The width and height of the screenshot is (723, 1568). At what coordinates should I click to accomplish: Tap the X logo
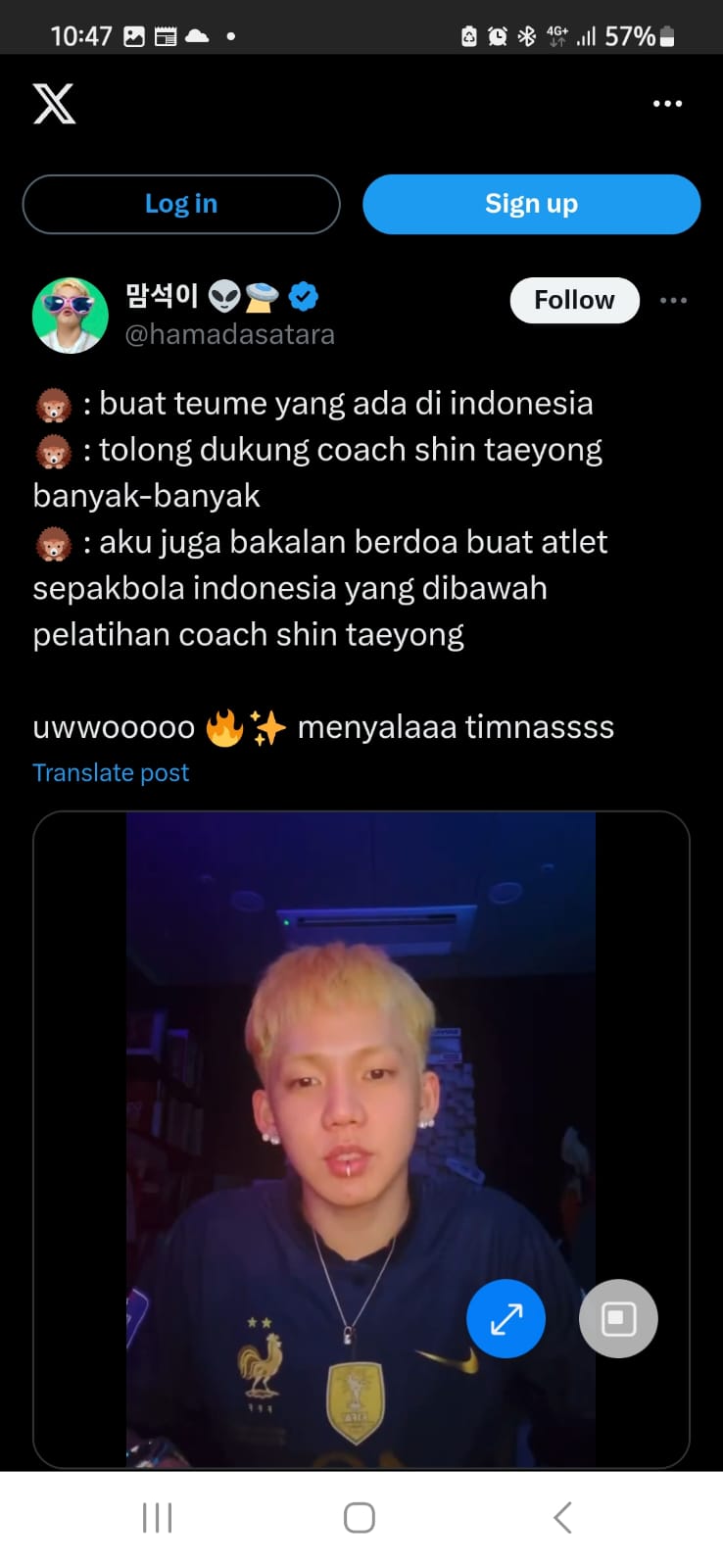point(54,103)
